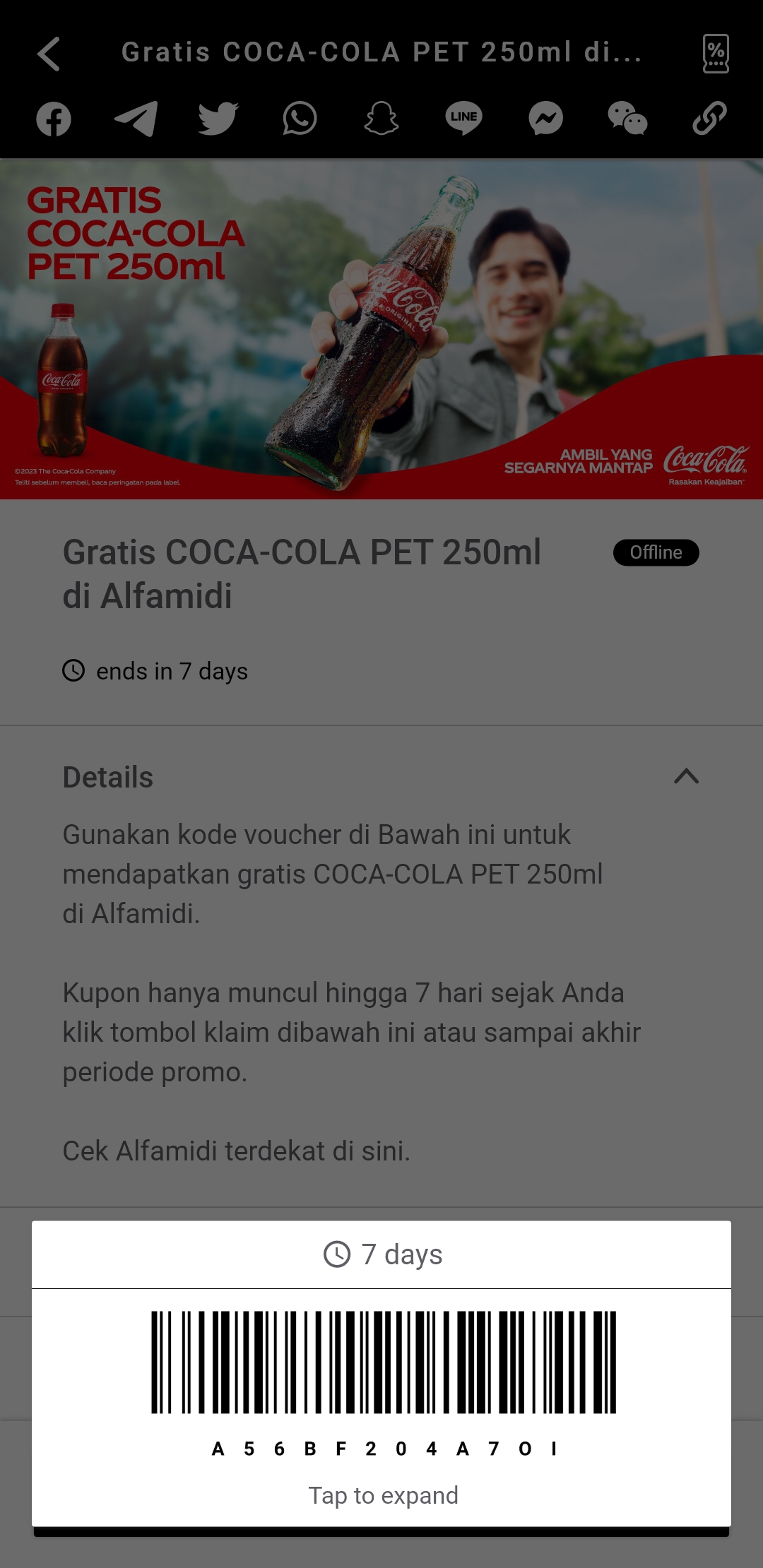Image resolution: width=763 pixels, height=1568 pixels.
Task: Share this offer through Messenger
Action: 545,119
